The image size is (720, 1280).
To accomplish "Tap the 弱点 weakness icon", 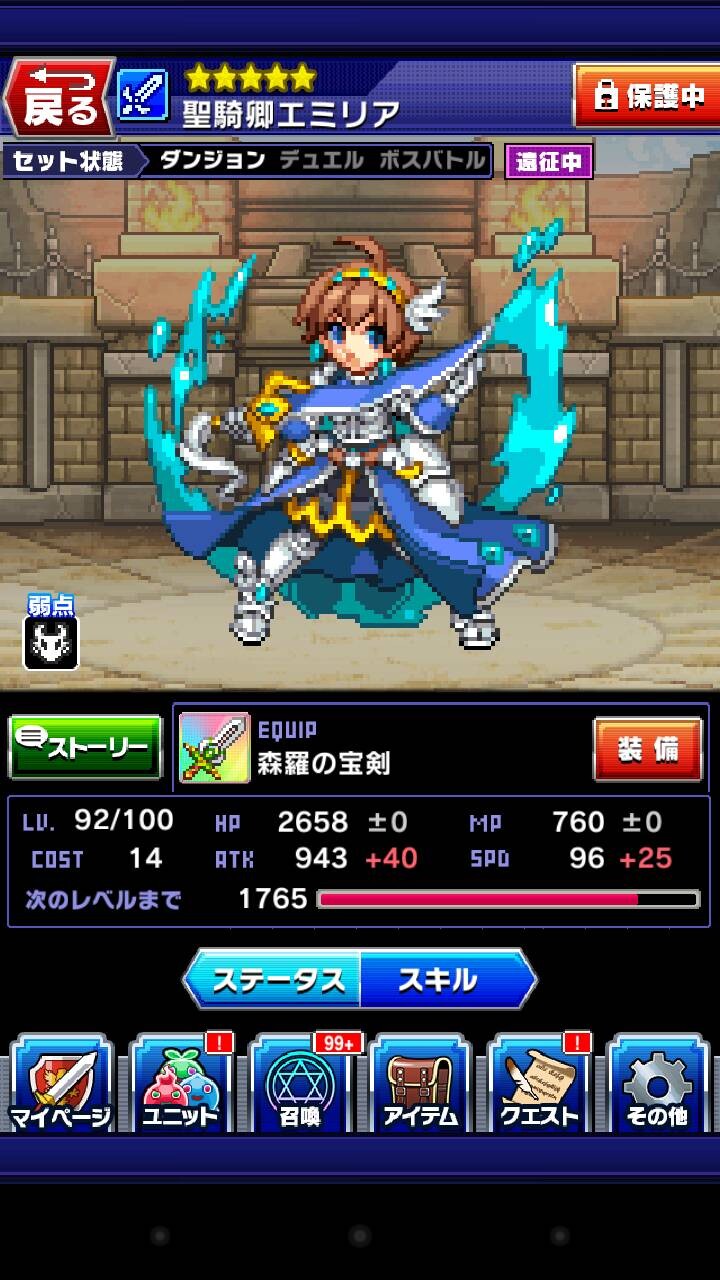I will (x=51, y=641).
